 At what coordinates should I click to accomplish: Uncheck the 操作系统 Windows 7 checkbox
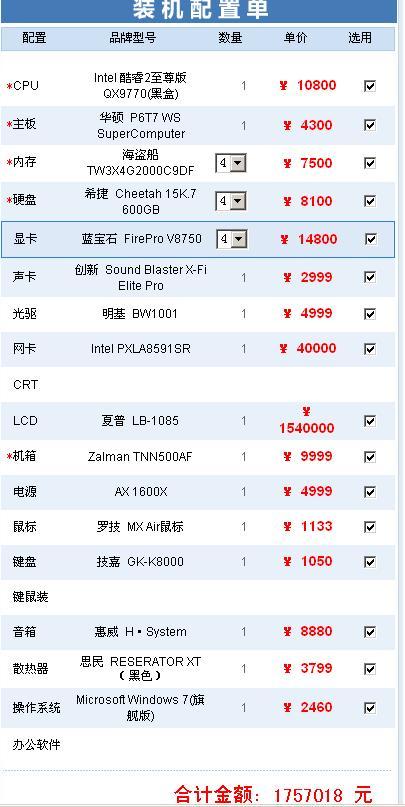(x=369, y=708)
